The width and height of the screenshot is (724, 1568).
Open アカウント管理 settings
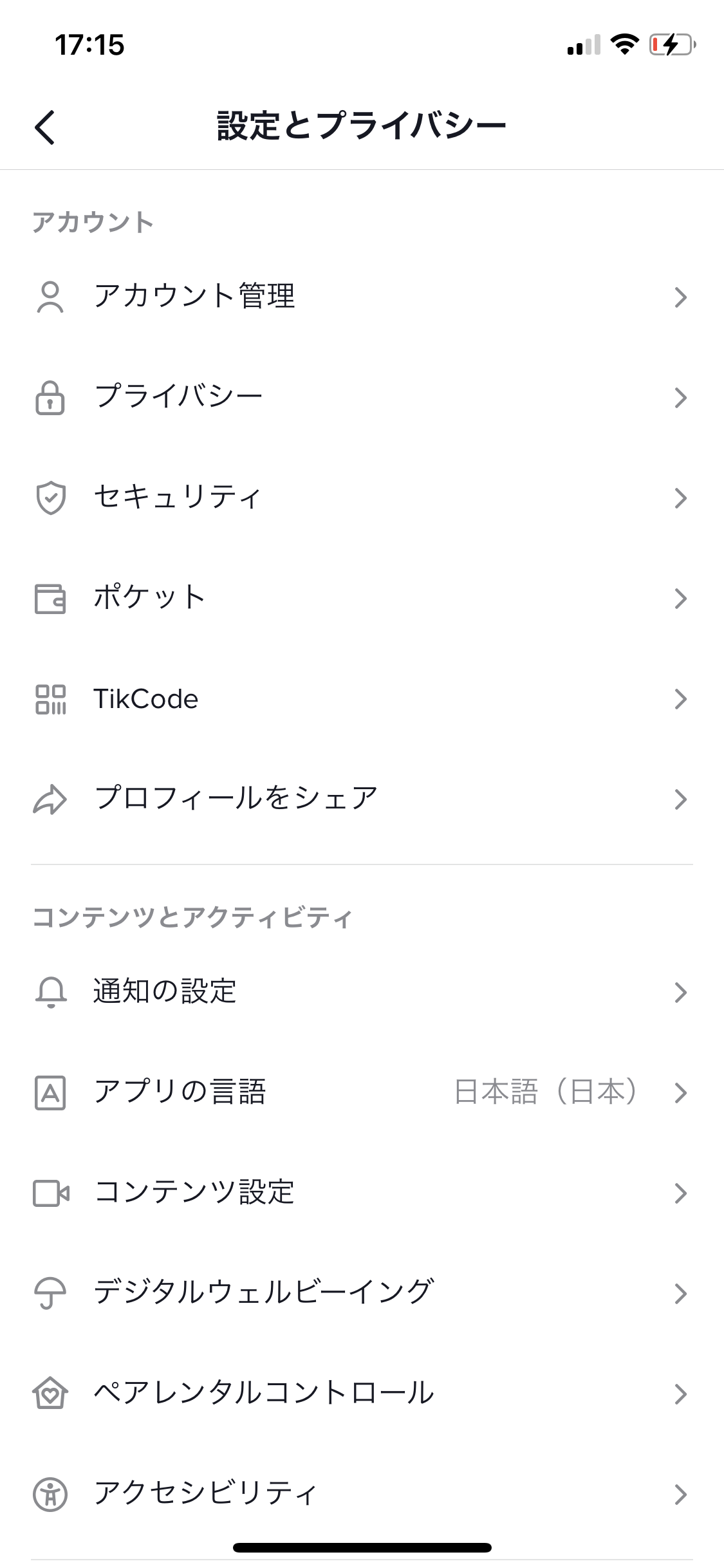click(x=362, y=297)
